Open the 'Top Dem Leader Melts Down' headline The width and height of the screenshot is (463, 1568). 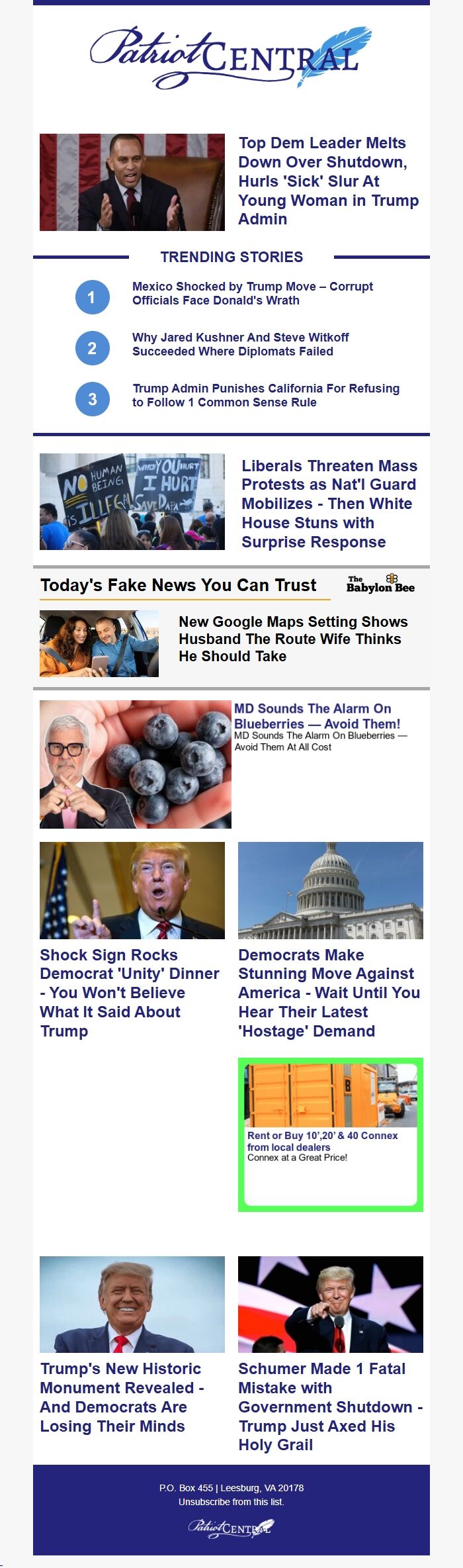[328, 181]
